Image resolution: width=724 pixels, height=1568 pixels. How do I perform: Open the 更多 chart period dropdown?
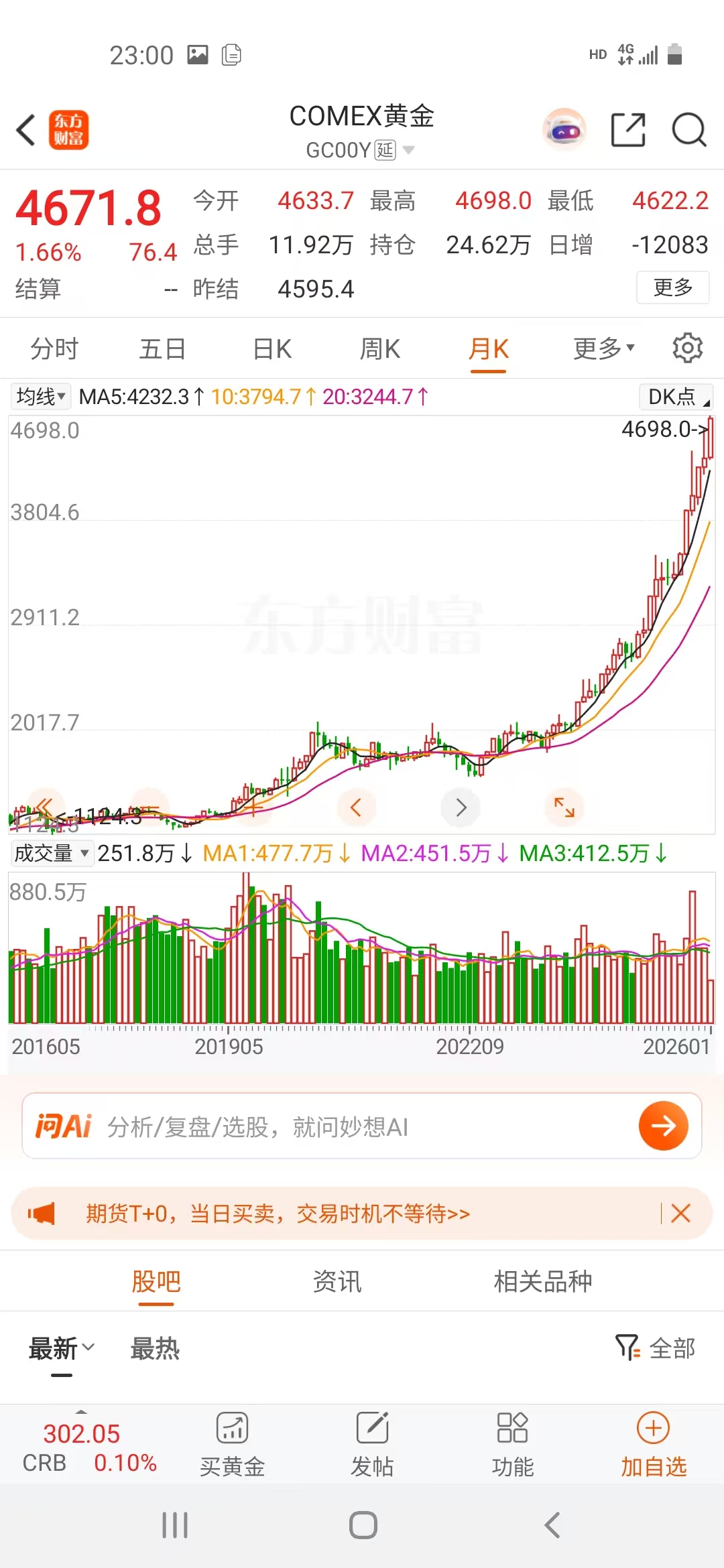(x=603, y=349)
